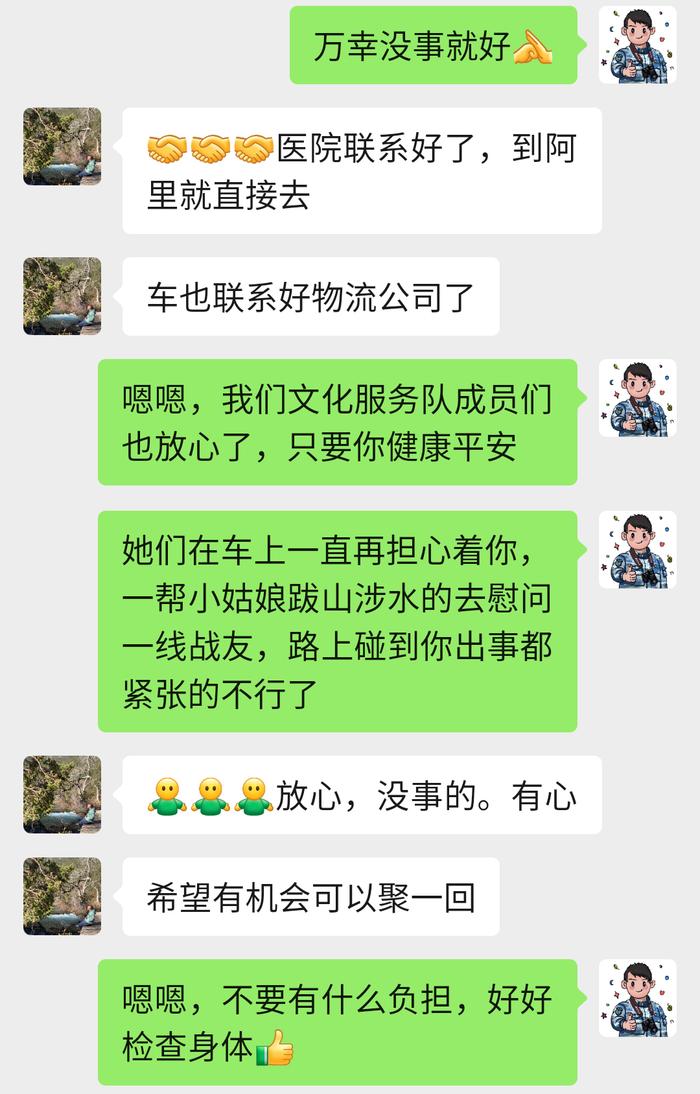Open contact avatar beside "放心，没事的。有心"
Viewport: 700px width, 1094px height.
pyautogui.click(x=62, y=795)
